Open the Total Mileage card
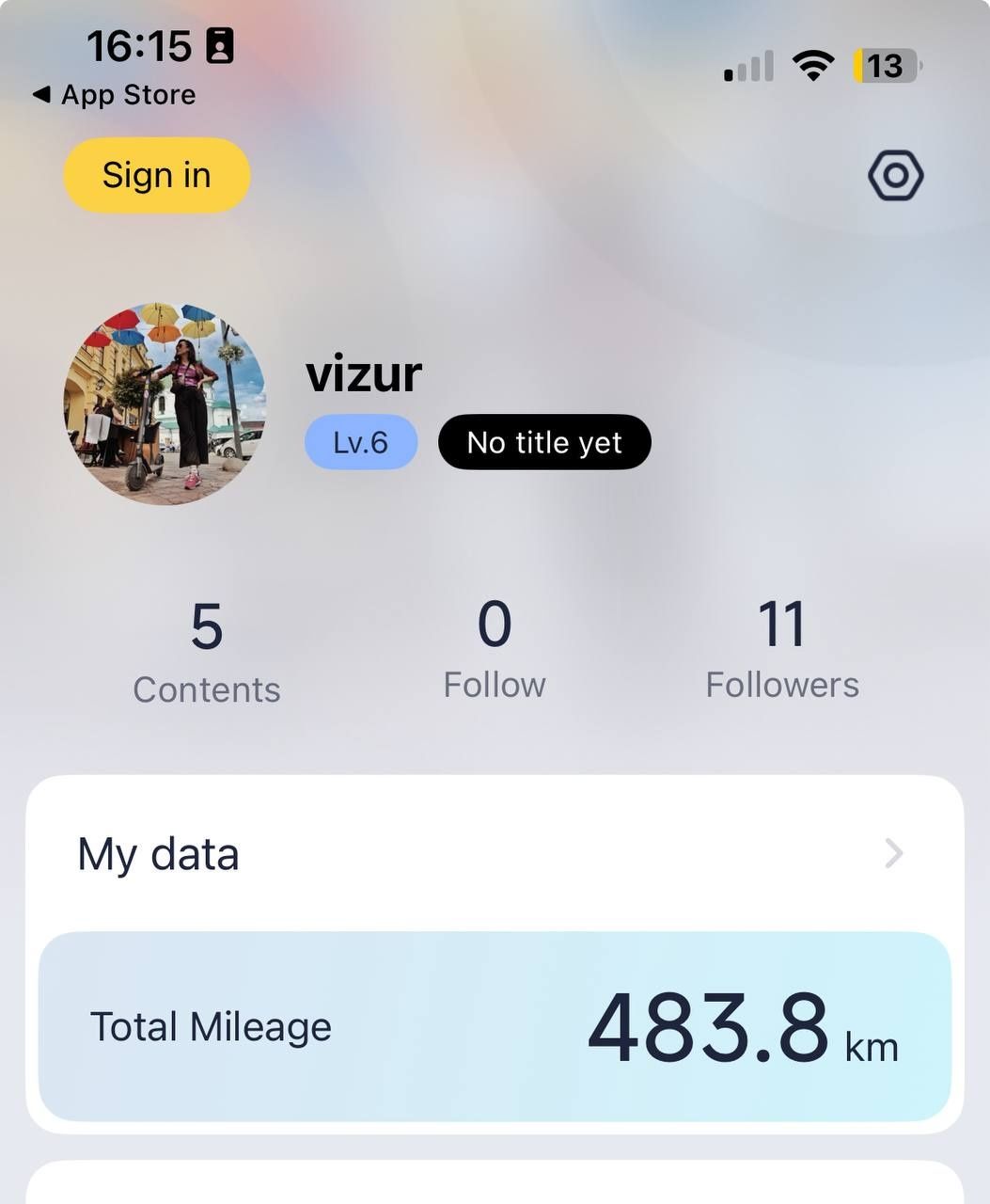This screenshot has width=990, height=1204. pos(495,1026)
